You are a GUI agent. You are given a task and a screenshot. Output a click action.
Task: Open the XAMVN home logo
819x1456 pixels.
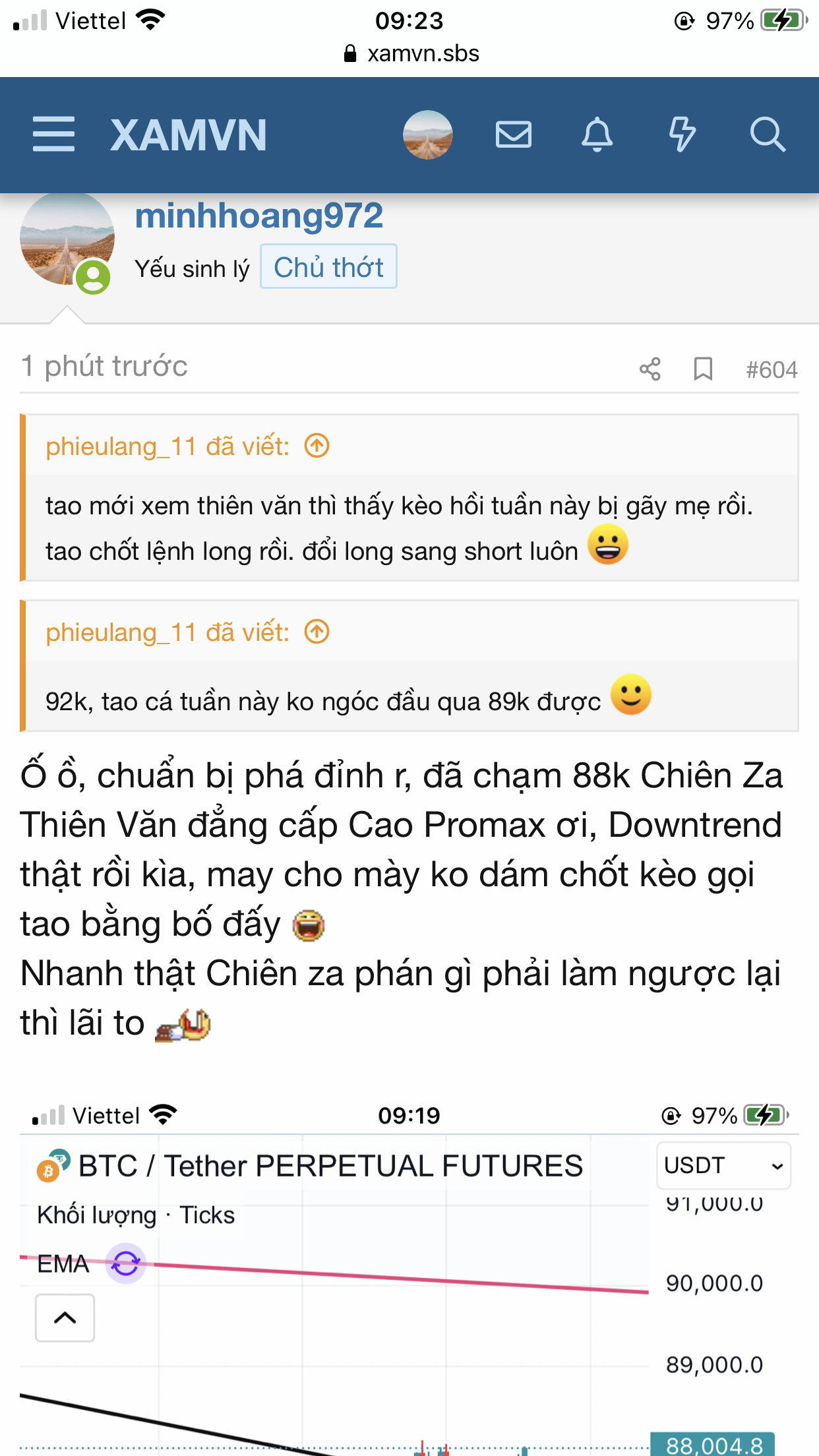pos(189,135)
